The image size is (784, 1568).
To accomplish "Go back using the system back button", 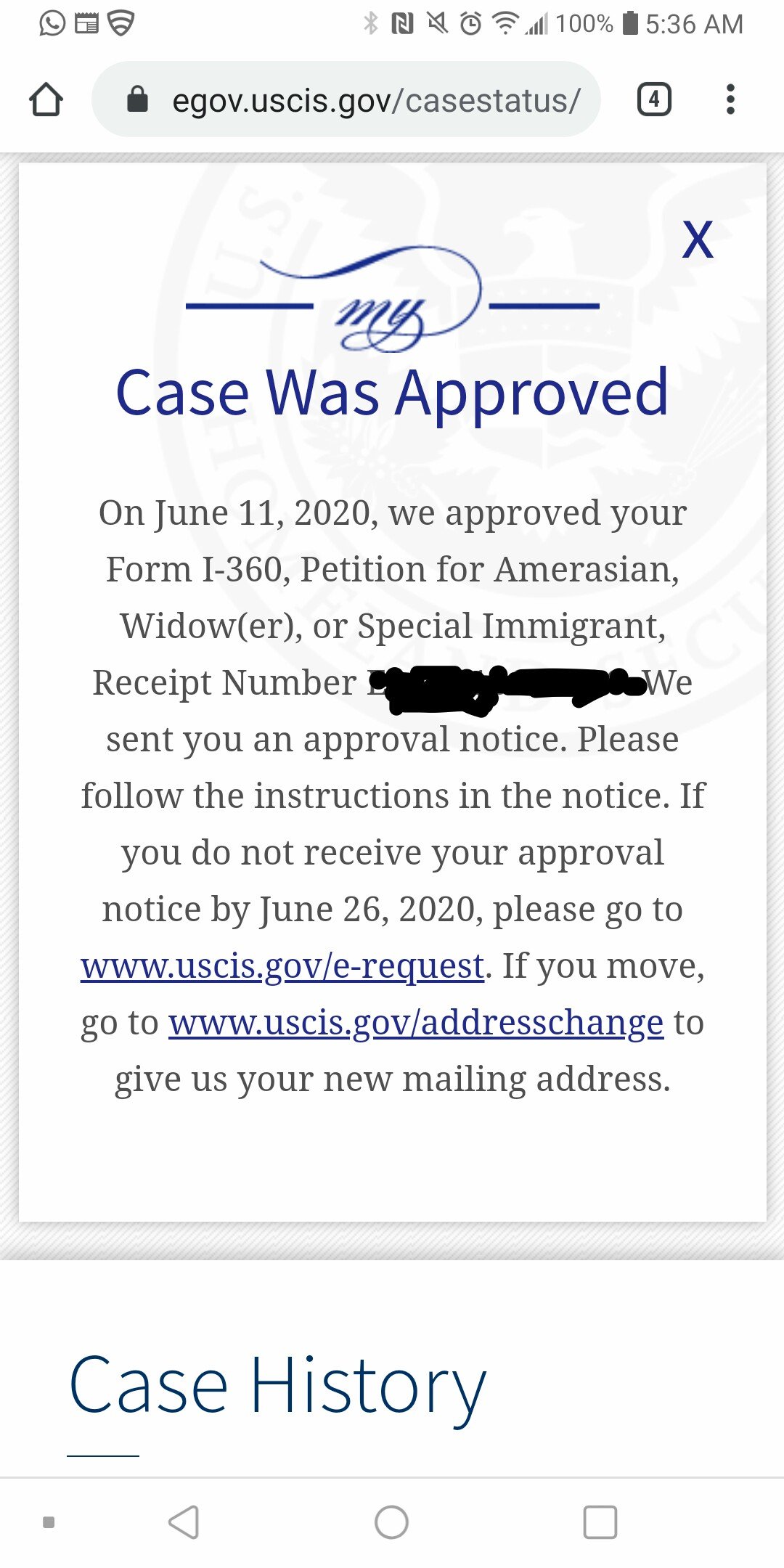I will click(184, 1522).
